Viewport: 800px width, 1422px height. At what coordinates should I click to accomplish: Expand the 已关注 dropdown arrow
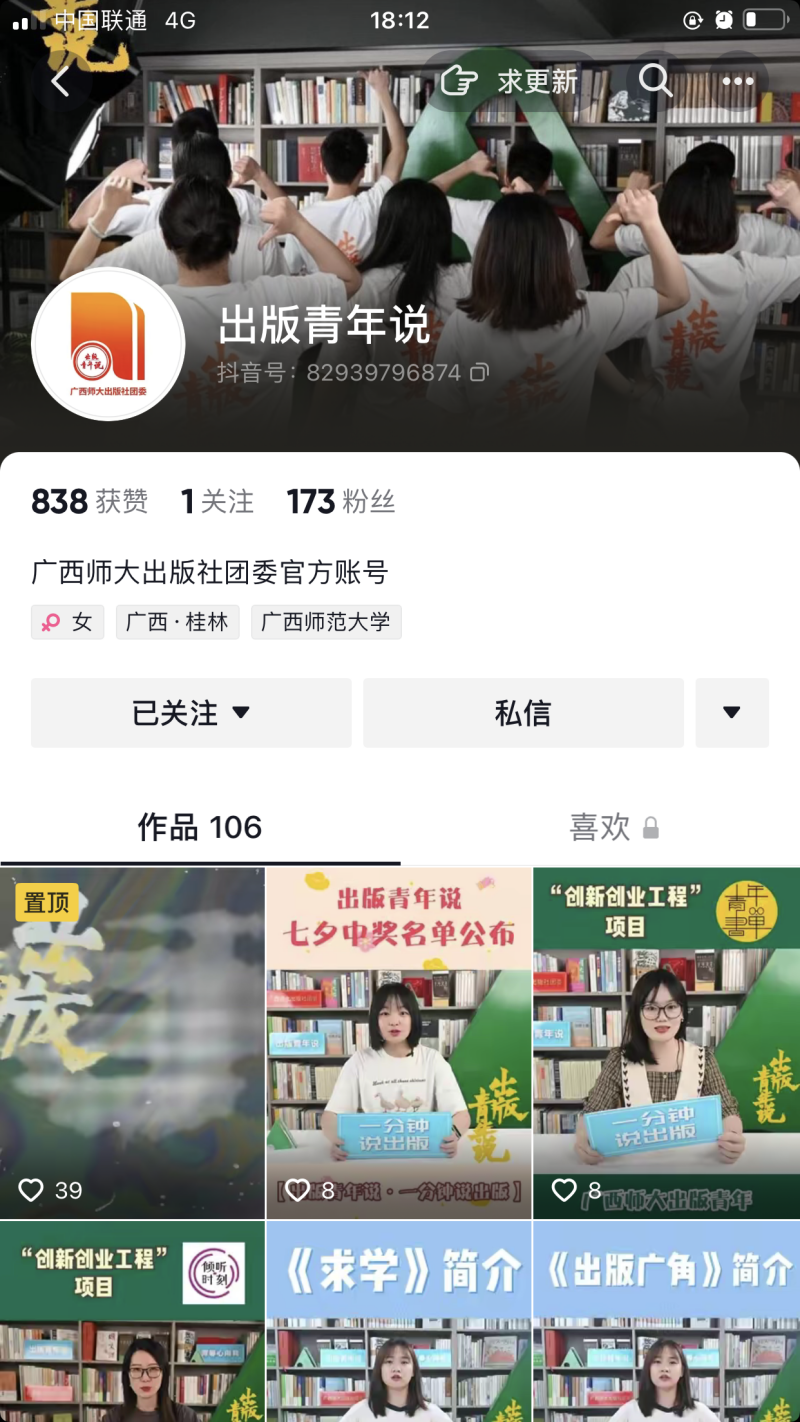click(x=243, y=712)
